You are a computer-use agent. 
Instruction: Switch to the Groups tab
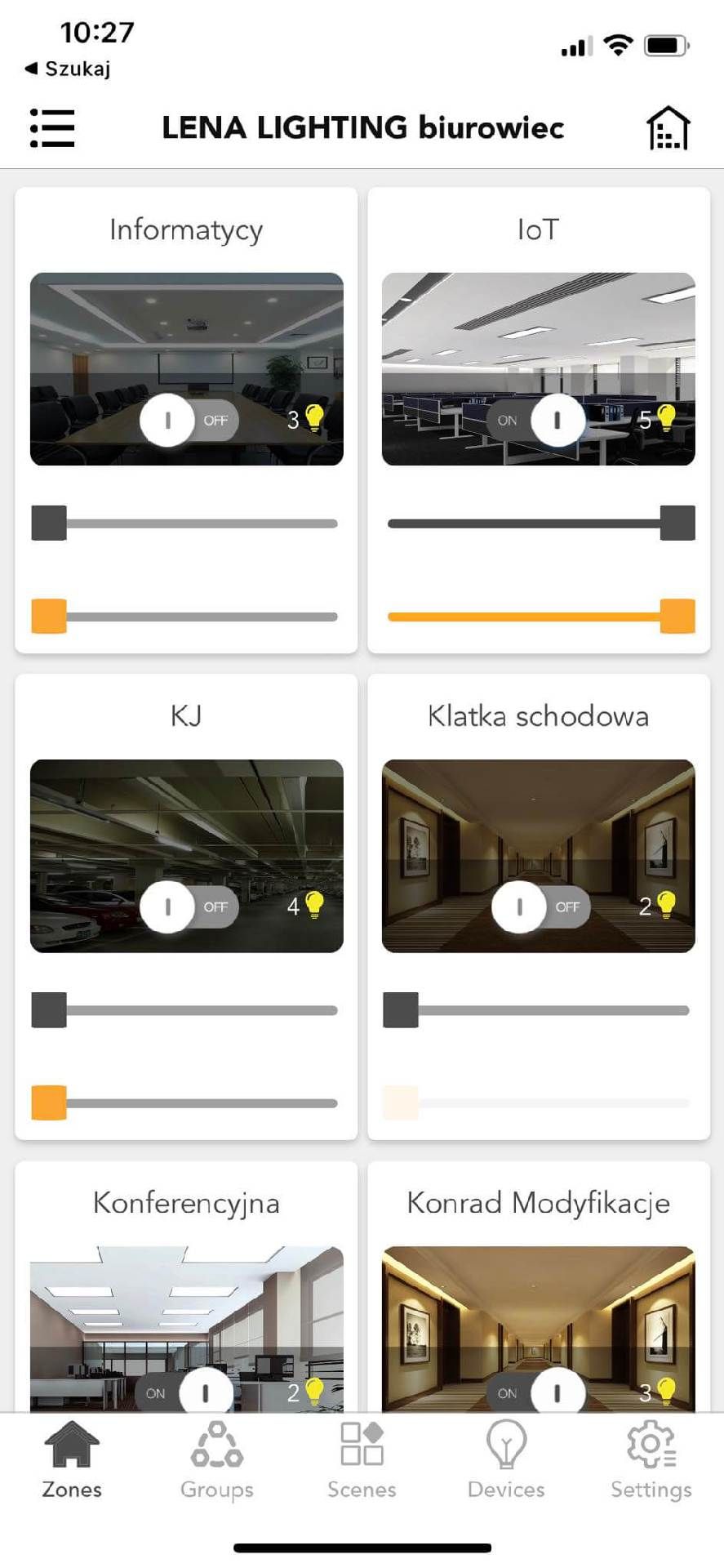point(217,1461)
